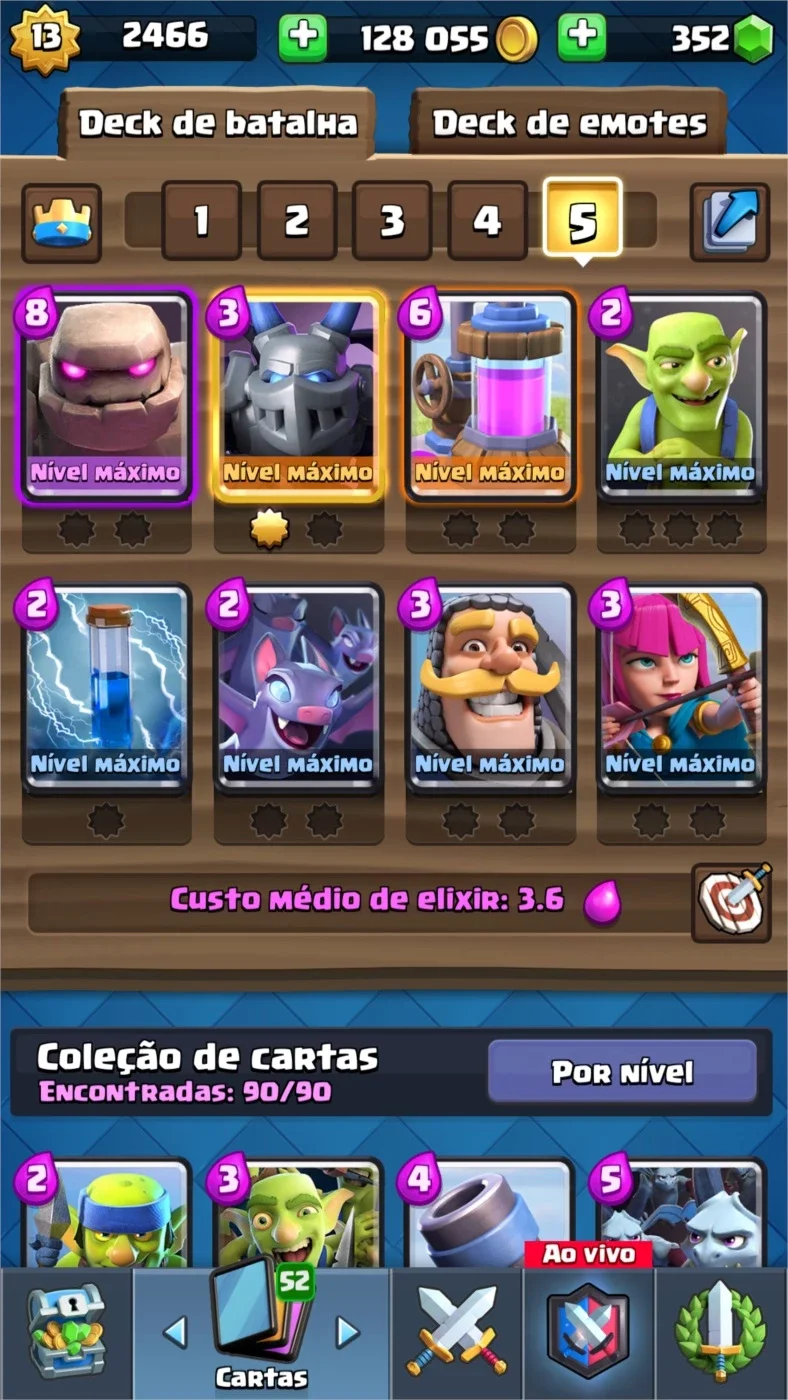
Task: Open the events sword wreath tab
Action: 721,1332
